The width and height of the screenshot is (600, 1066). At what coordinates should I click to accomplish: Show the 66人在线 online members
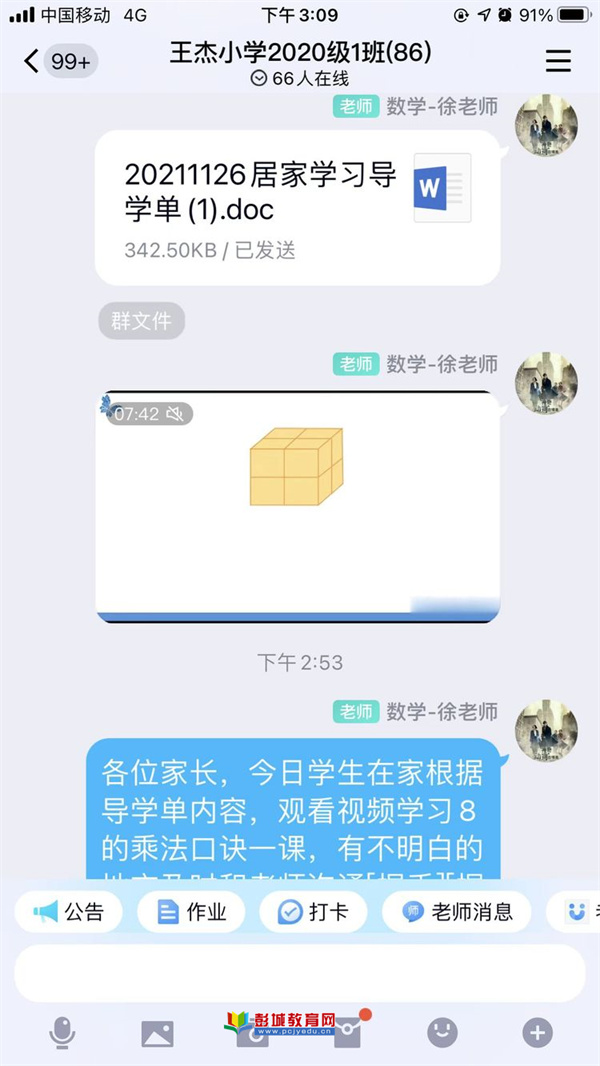point(300,78)
